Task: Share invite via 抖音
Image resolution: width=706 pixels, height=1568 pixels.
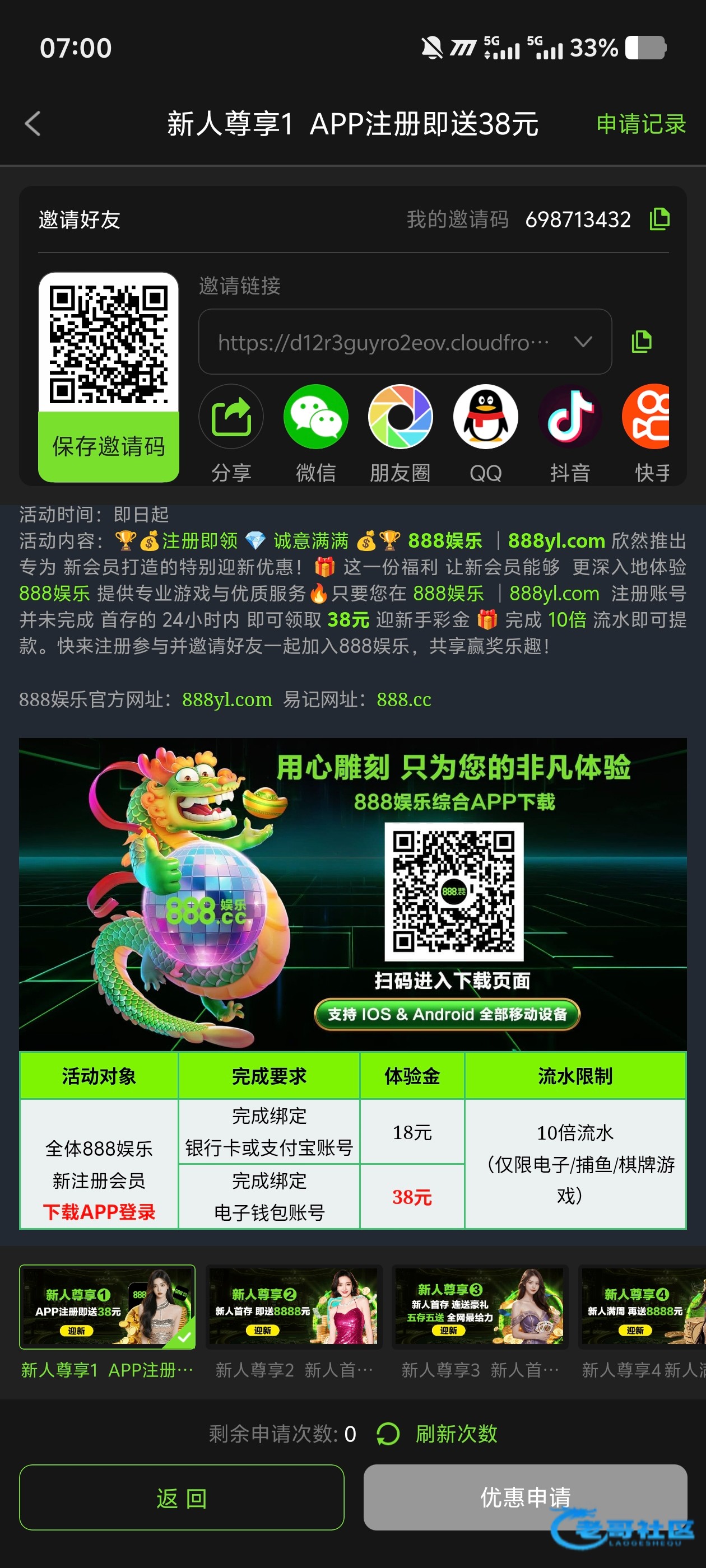Action: [569, 417]
